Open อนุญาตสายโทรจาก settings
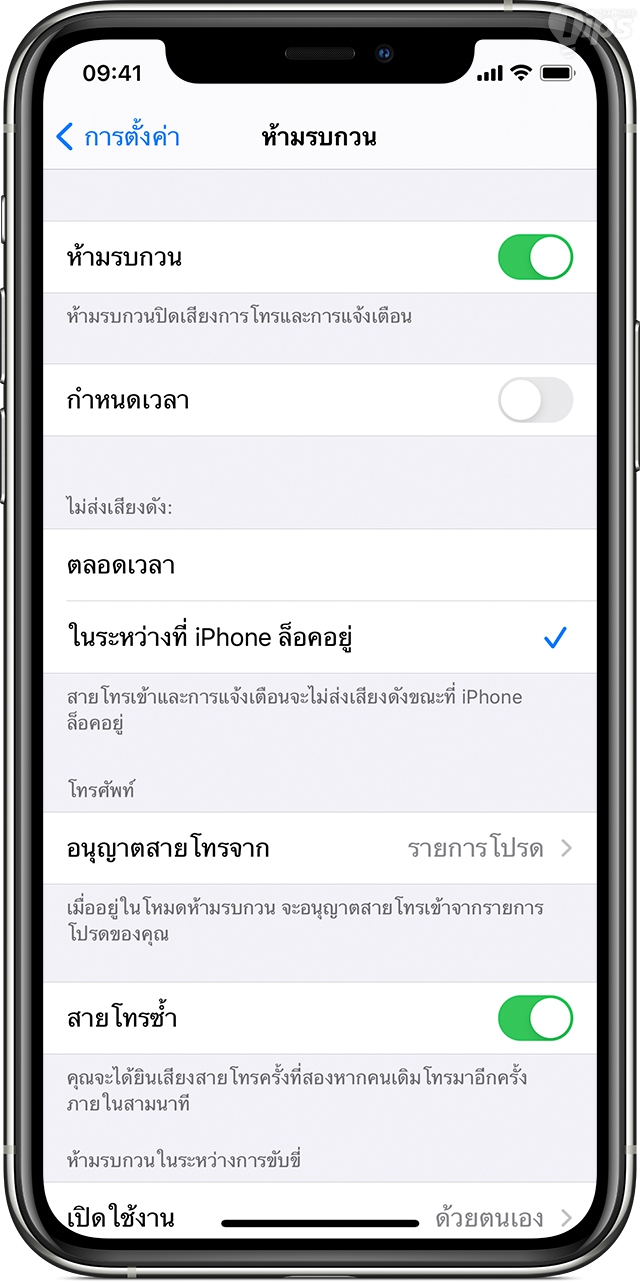The height and width of the screenshot is (1282, 640). tap(320, 849)
